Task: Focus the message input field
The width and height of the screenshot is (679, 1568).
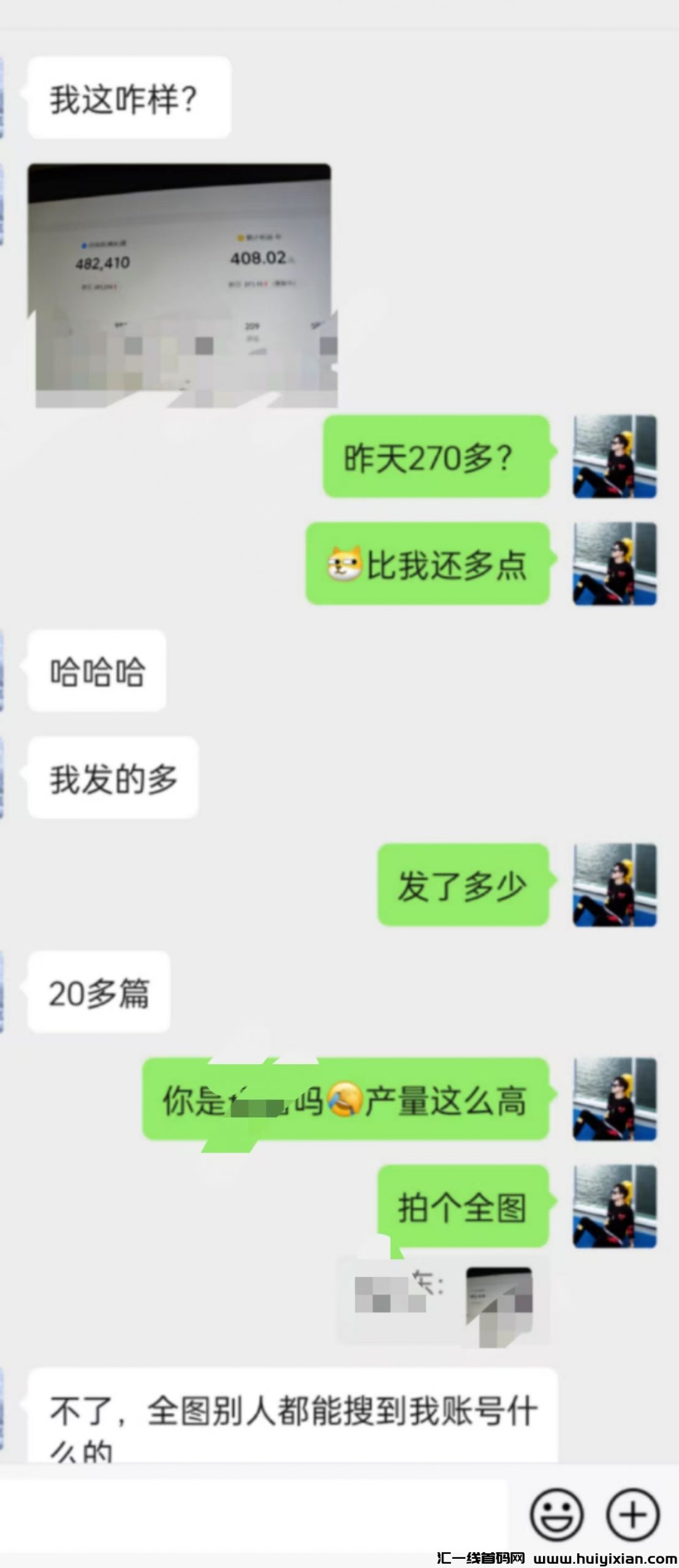Action: pos(251,1515)
